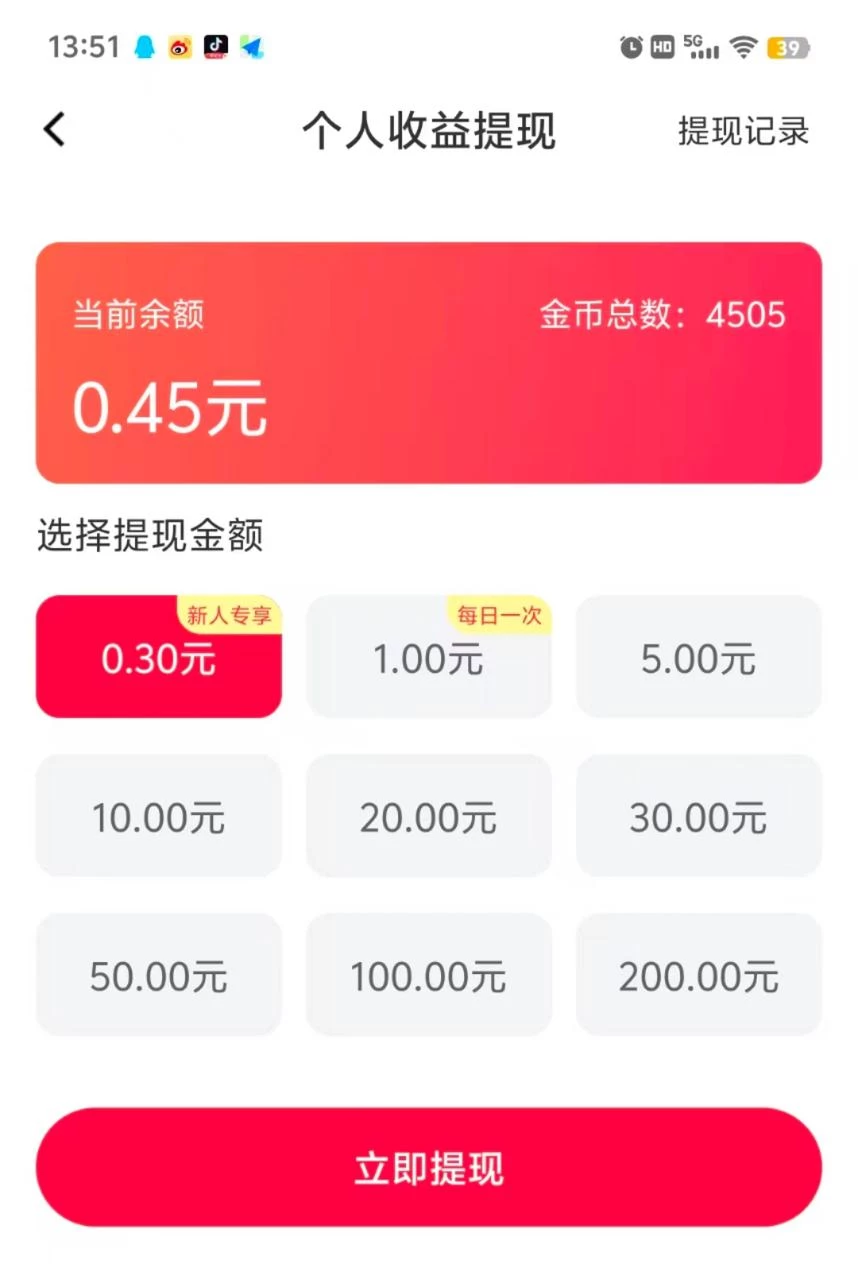Pick the 10.00元 option
Screen dimensions: 858x1280
pos(158,817)
